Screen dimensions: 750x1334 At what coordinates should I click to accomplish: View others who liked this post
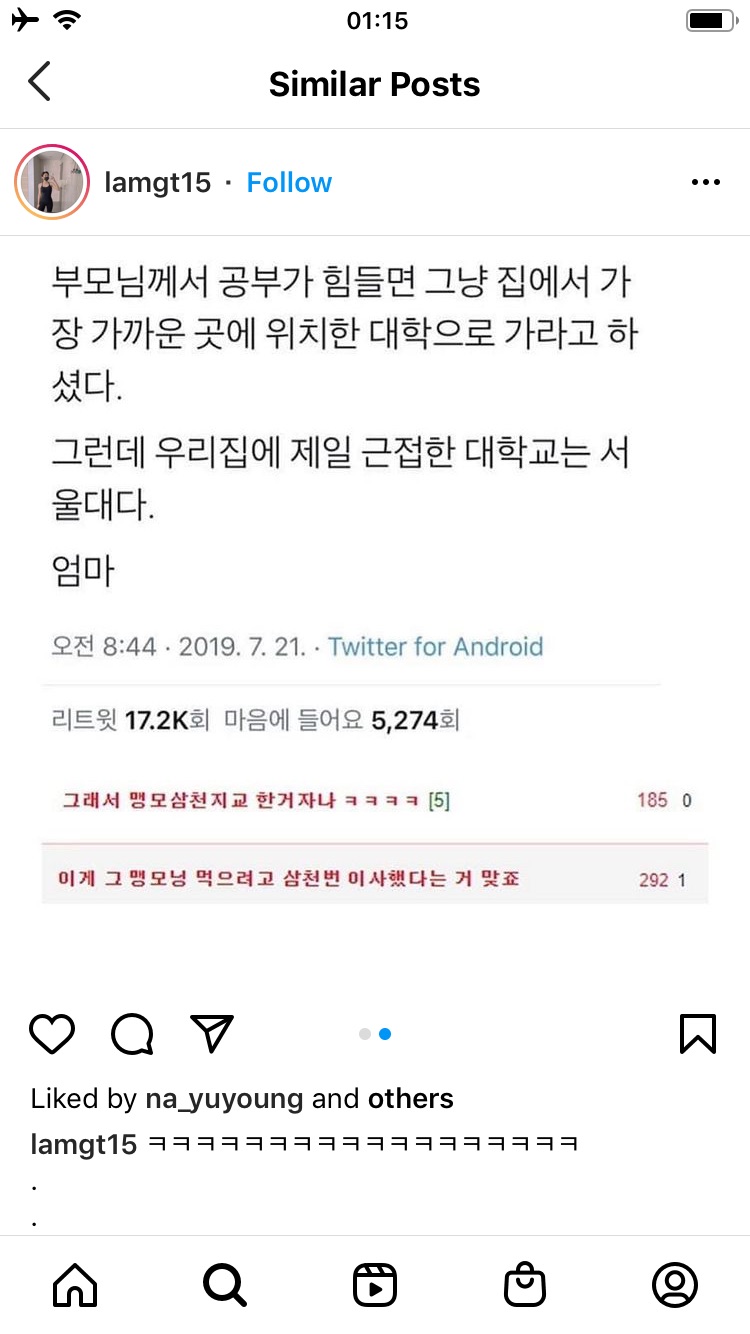pos(410,1099)
